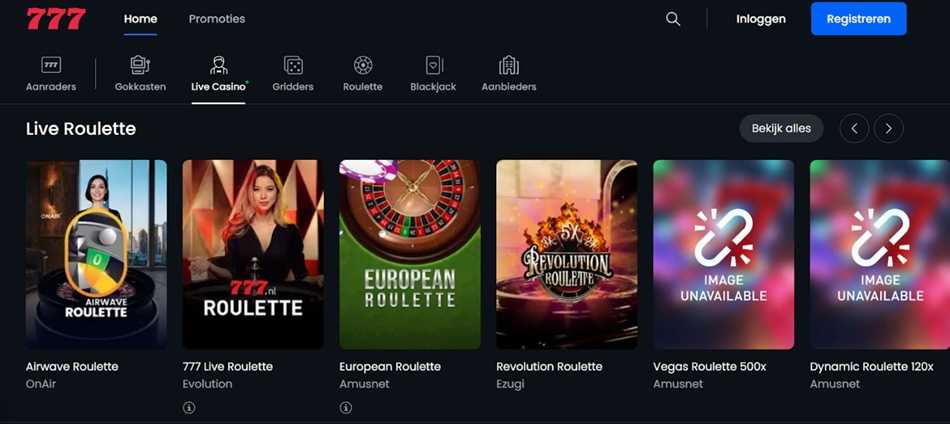Show previous Live Roulette games
This screenshot has height=424, width=950.
[x=854, y=128]
